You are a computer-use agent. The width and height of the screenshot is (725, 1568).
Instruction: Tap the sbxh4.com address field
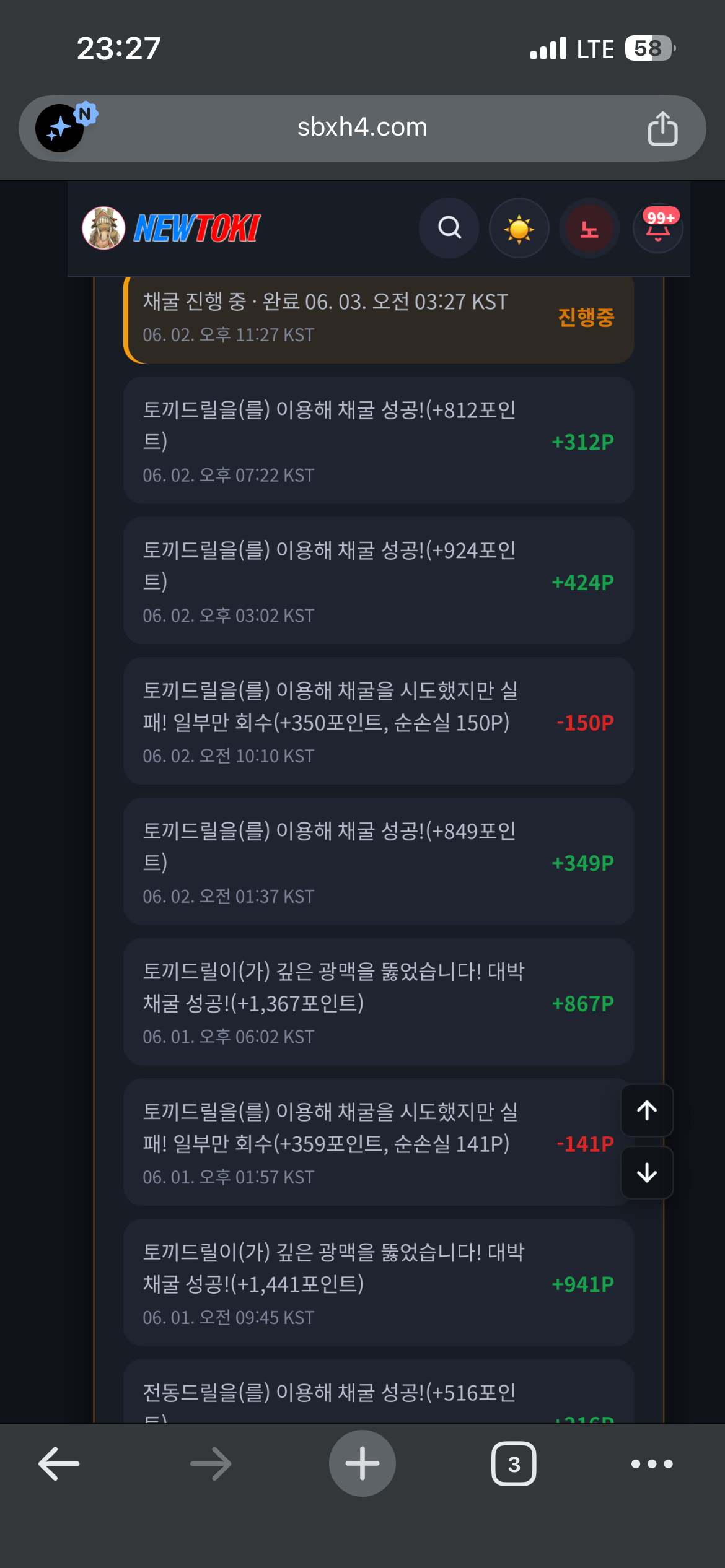pos(362,128)
